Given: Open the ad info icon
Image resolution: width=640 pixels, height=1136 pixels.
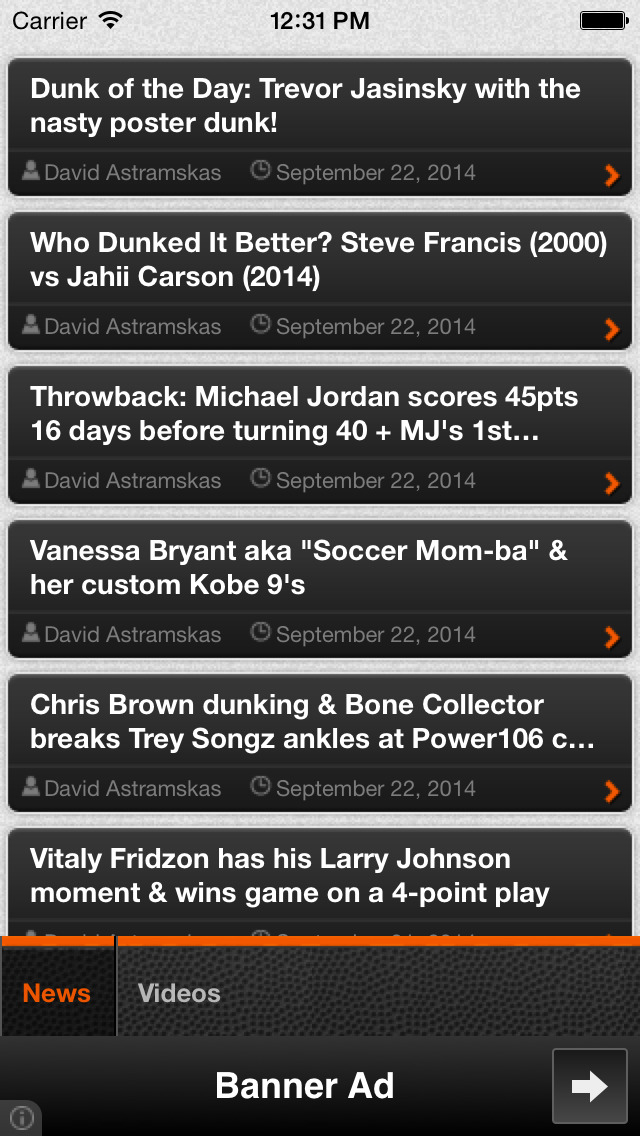Looking at the screenshot, I should coord(21,1118).
